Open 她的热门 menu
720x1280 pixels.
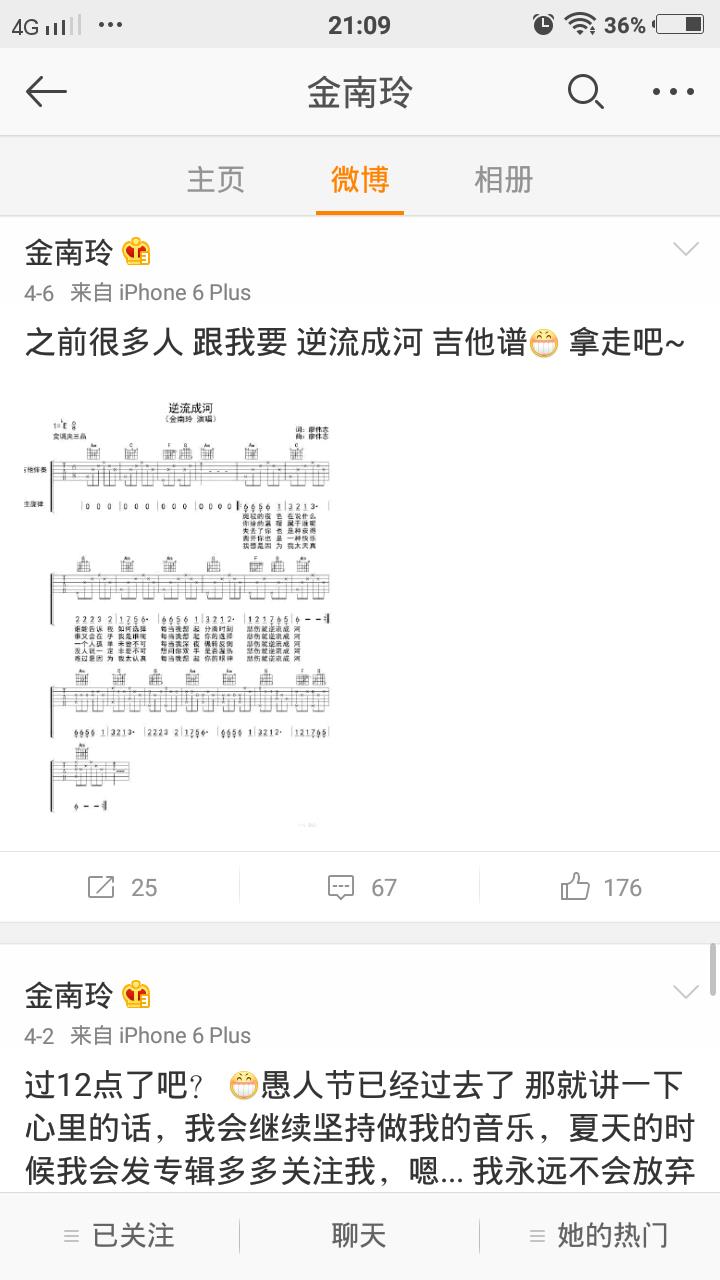point(600,1236)
